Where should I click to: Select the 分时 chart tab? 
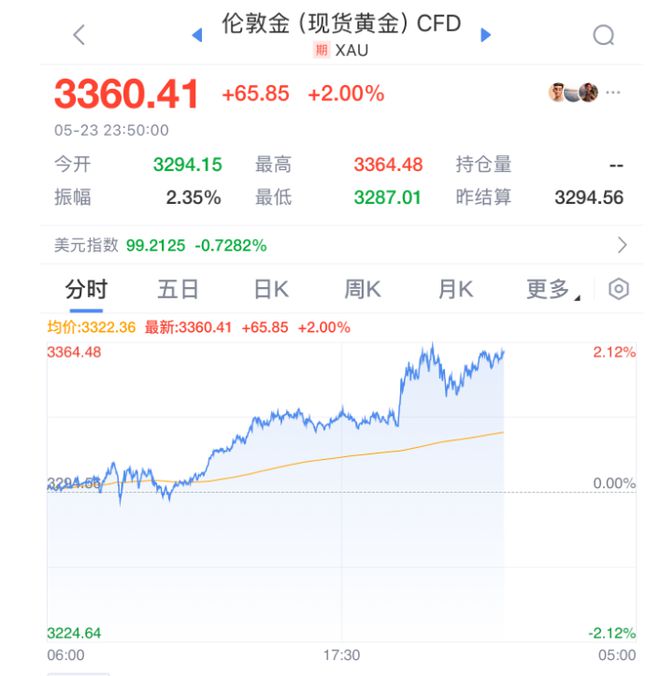pos(86,290)
